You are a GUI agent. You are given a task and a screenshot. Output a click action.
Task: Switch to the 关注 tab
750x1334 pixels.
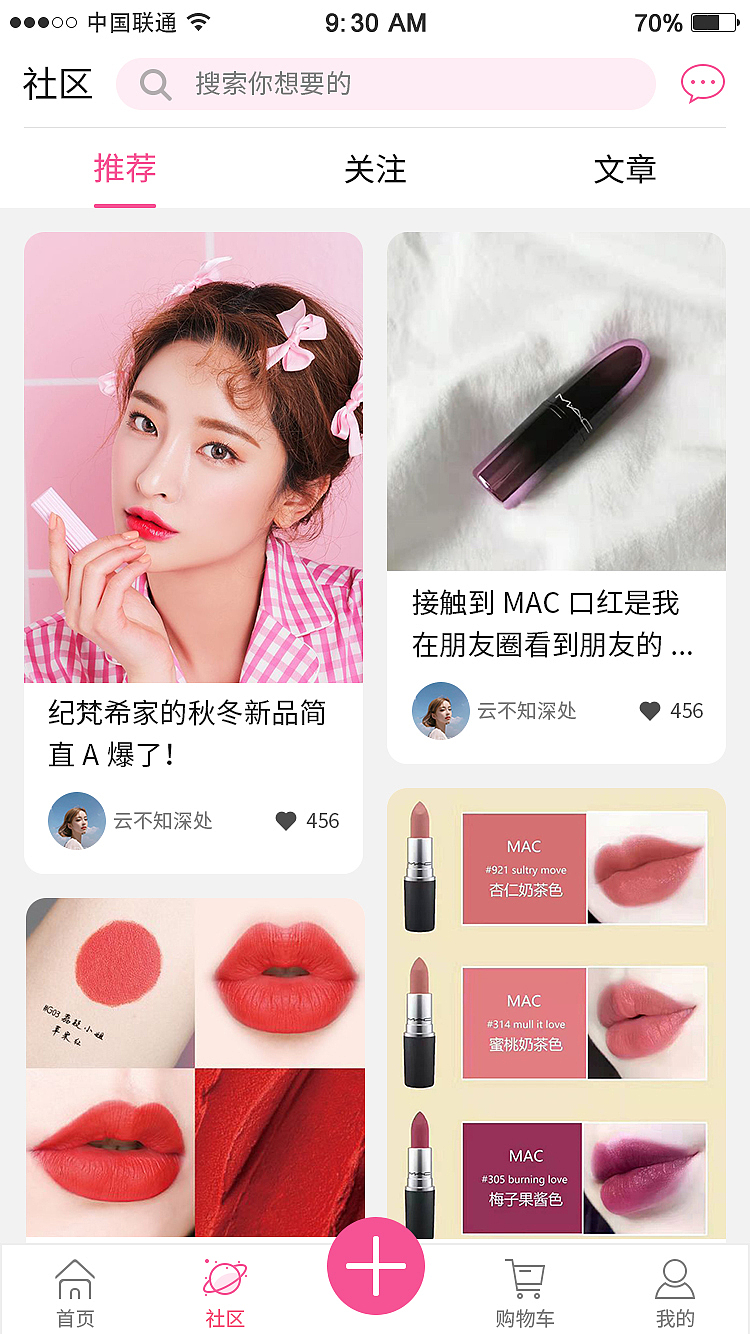point(375,171)
